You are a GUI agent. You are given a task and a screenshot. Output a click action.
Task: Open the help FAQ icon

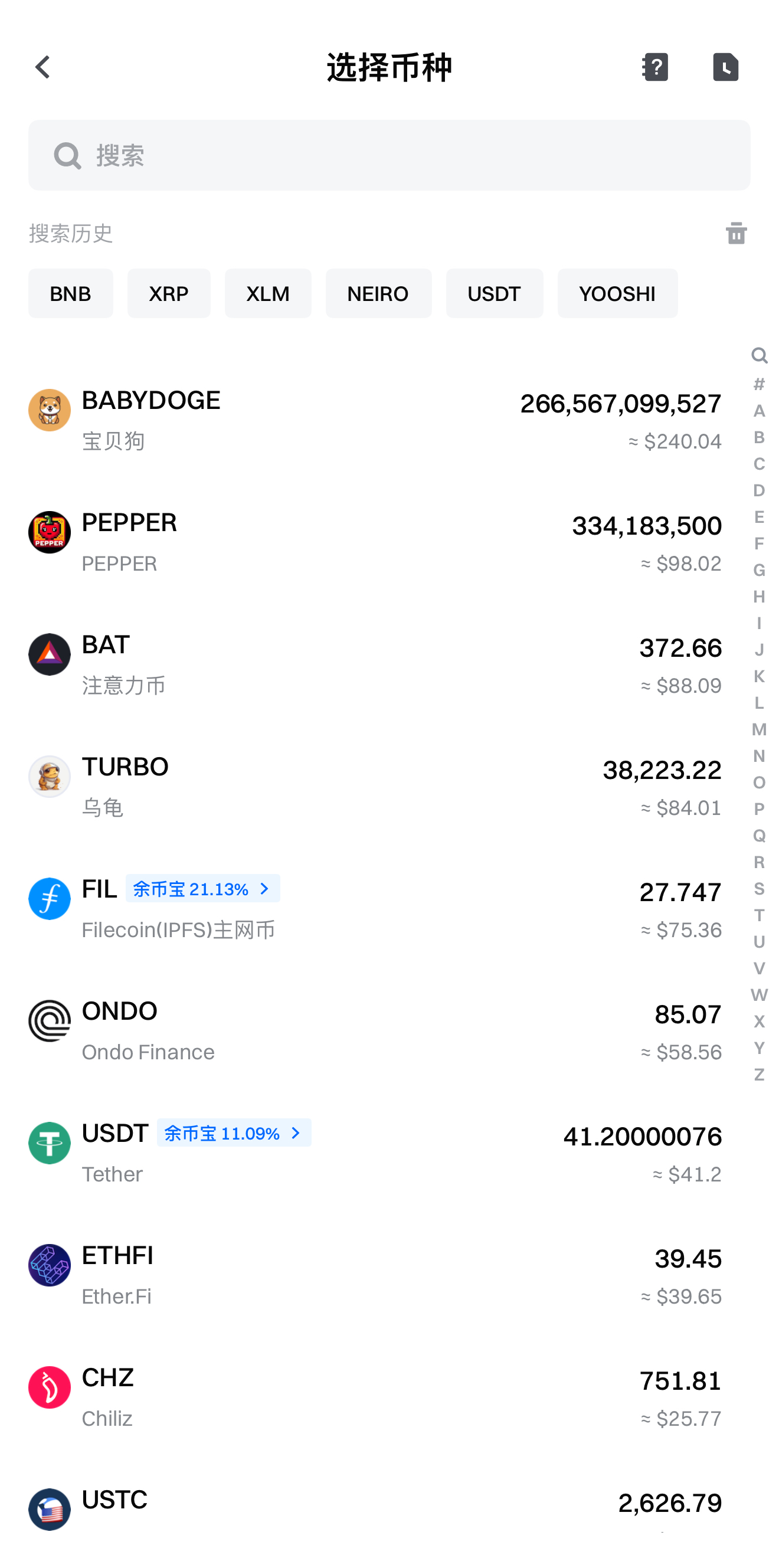tap(656, 67)
